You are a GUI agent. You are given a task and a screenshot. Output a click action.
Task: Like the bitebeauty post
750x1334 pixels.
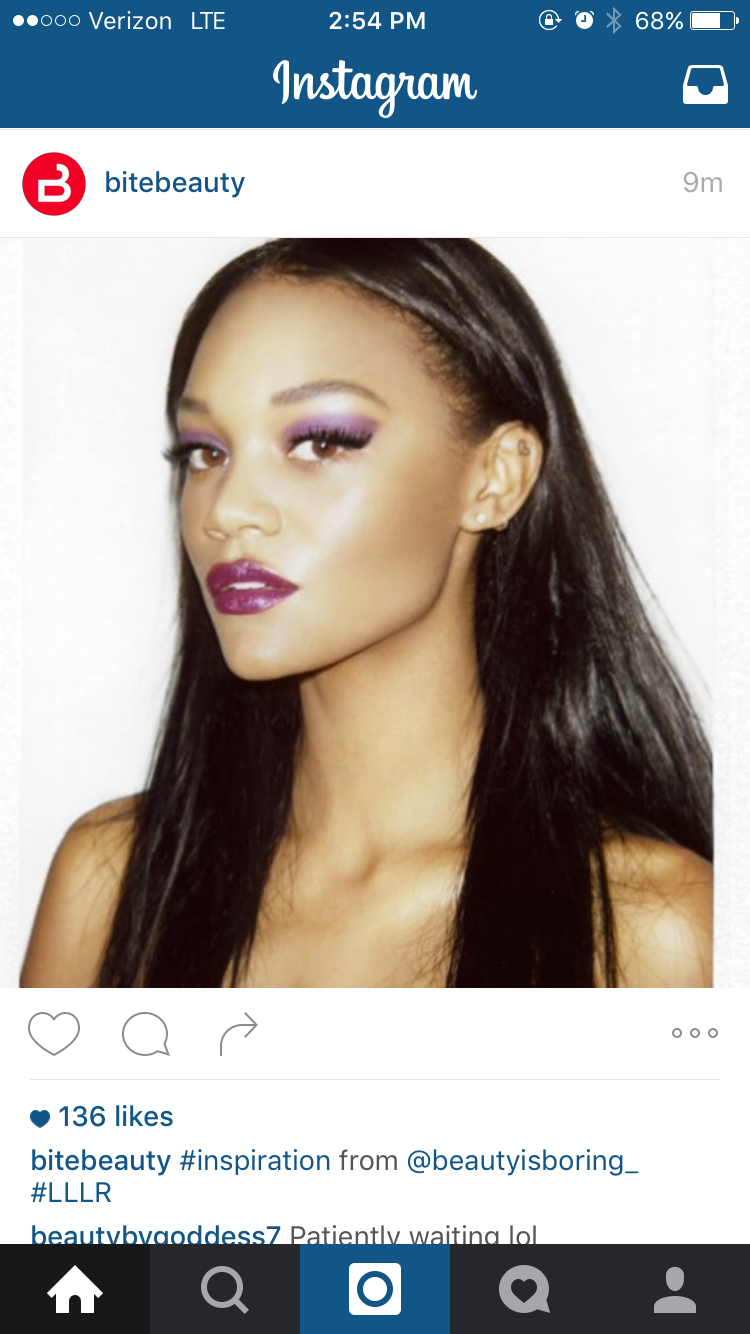[54, 1033]
